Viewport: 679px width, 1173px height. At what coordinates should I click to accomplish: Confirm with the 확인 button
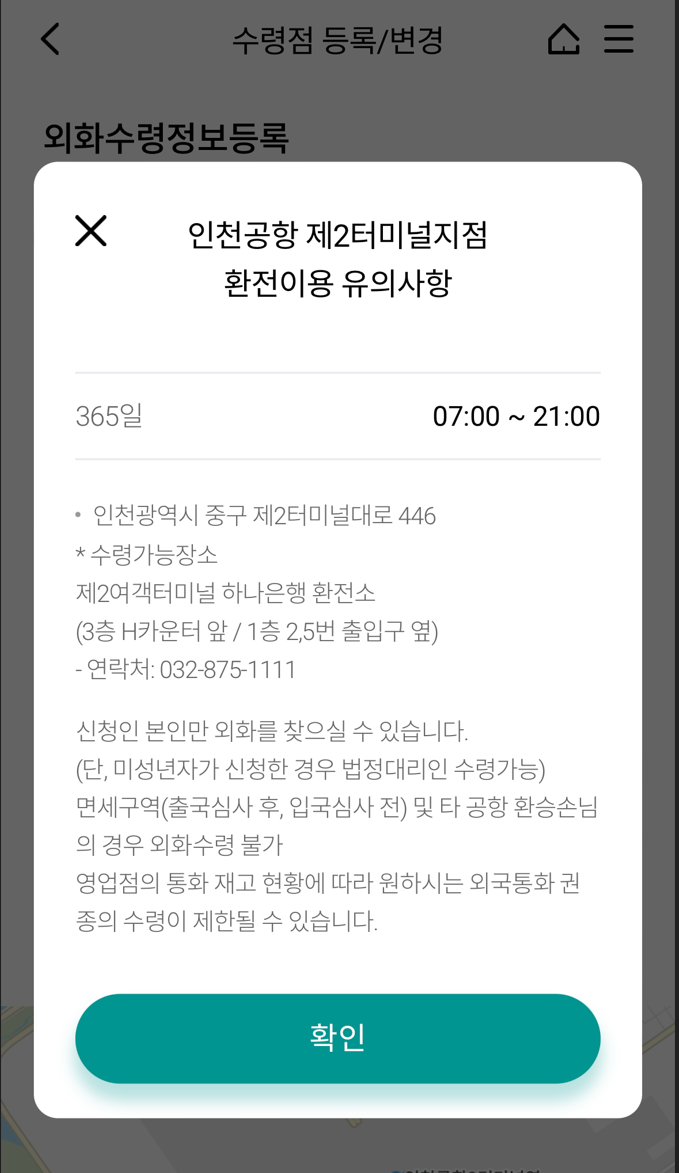click(x=338, y=1038)
